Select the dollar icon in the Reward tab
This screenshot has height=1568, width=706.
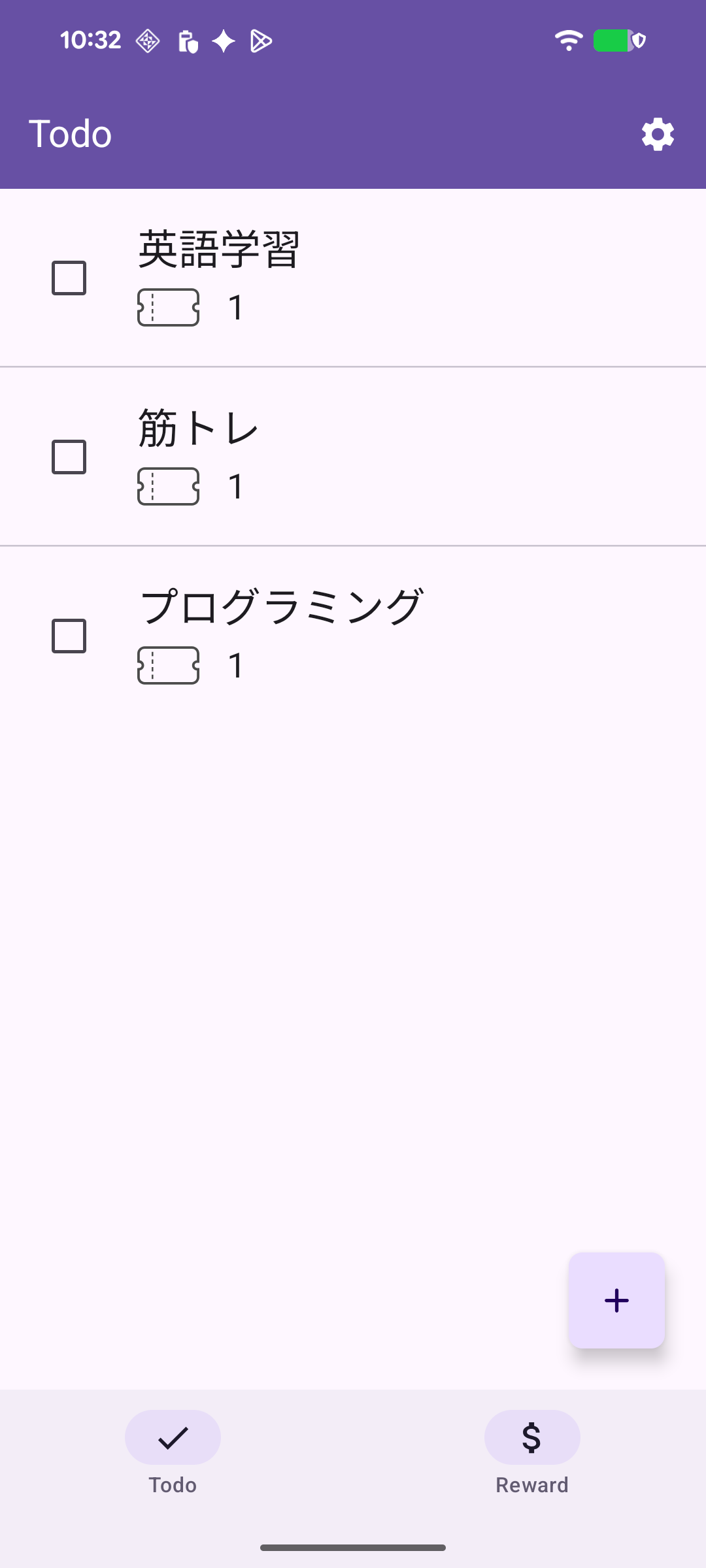(531, 1438)
